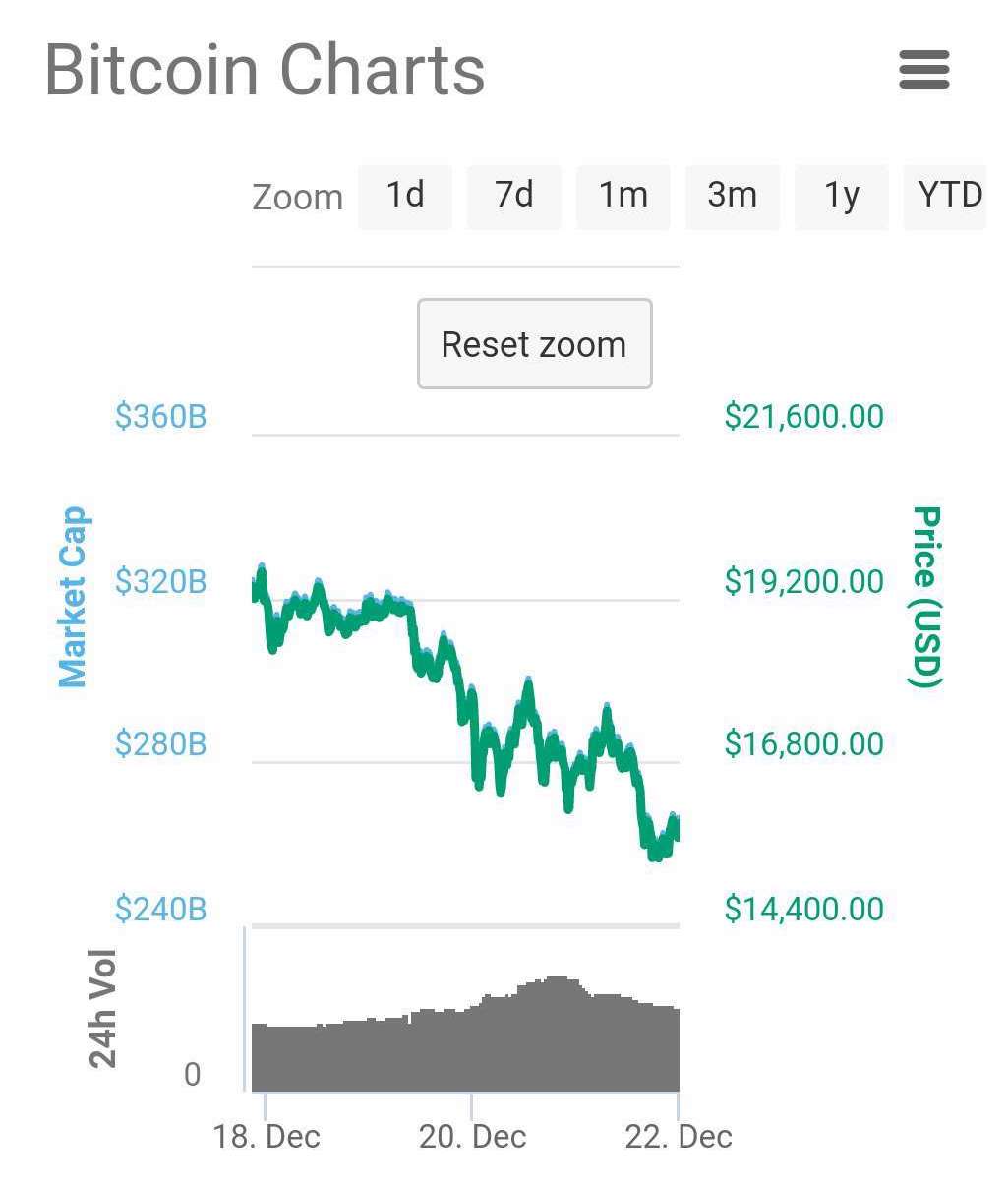Set zoom range to 1d
This screenshot has width=1008, height=1183.
click(x=405, y=196)
